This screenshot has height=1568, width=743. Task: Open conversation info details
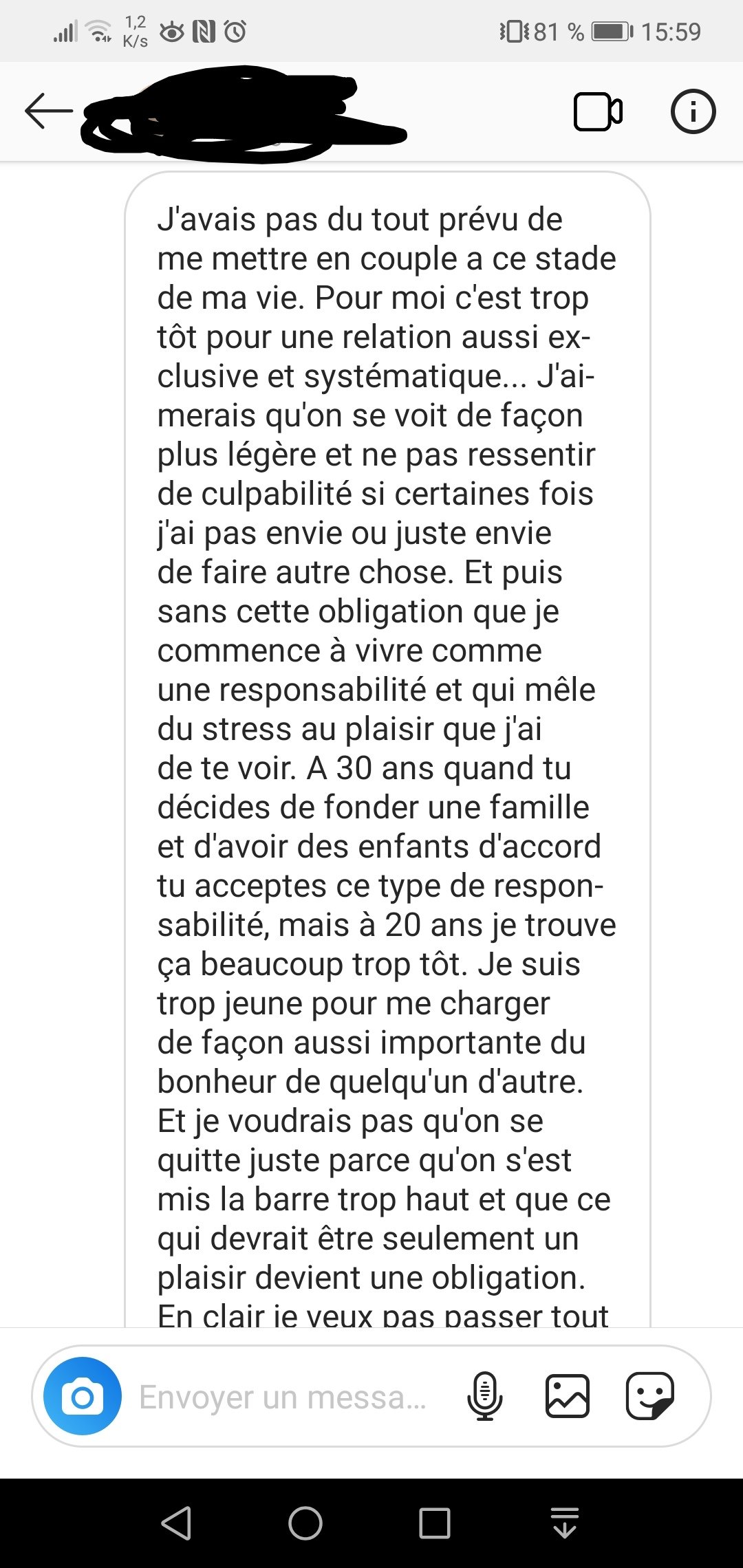(x=693, y=111)
